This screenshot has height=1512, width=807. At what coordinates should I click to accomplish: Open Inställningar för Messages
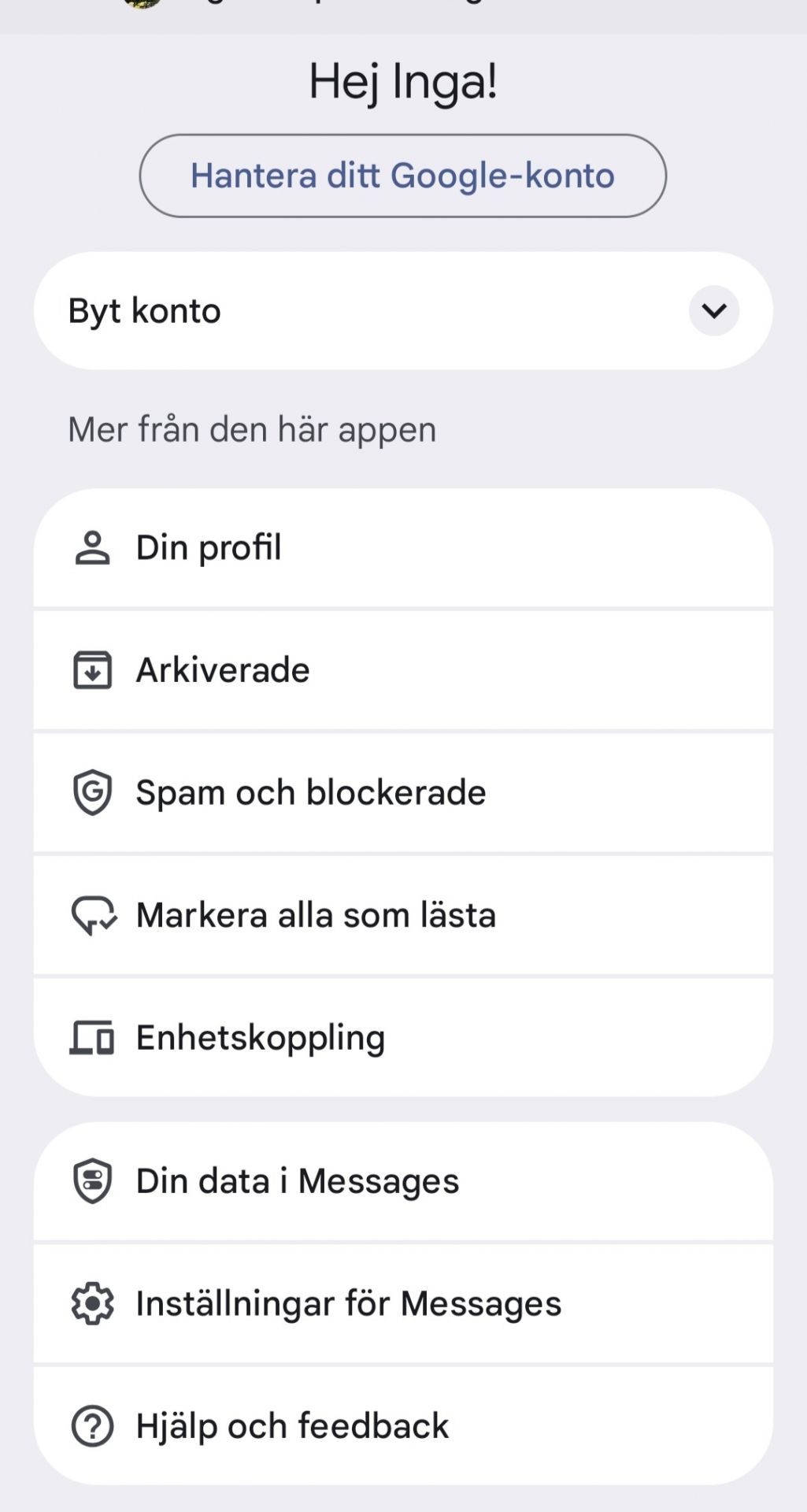click(402, 1303)
